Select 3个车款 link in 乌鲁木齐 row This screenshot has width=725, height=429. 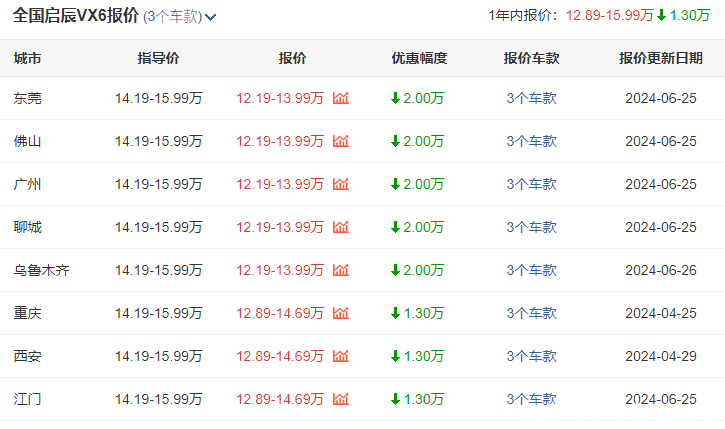click(x=531, y=270)
